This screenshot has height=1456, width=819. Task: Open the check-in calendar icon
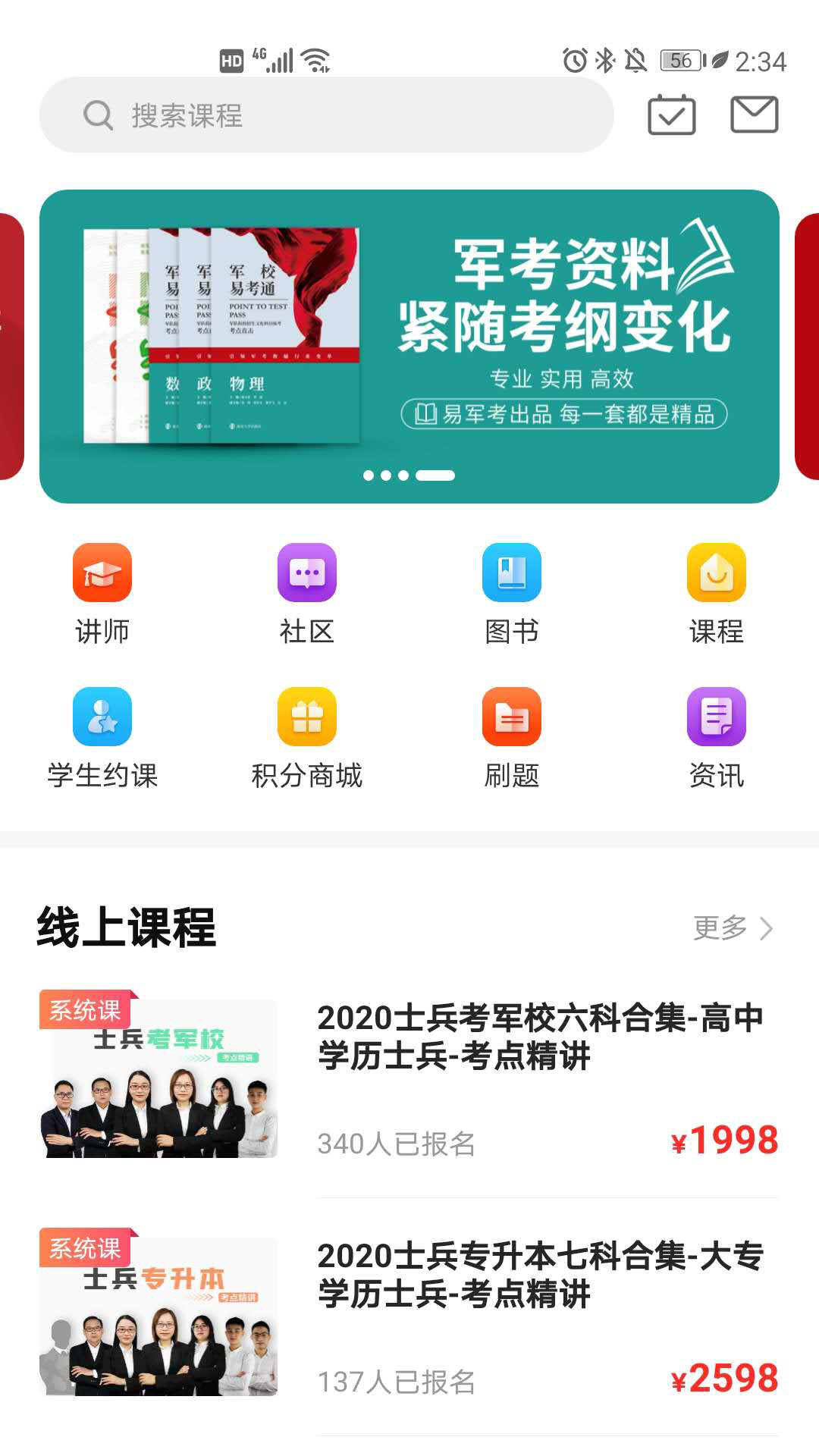click(x=672, y=115)
